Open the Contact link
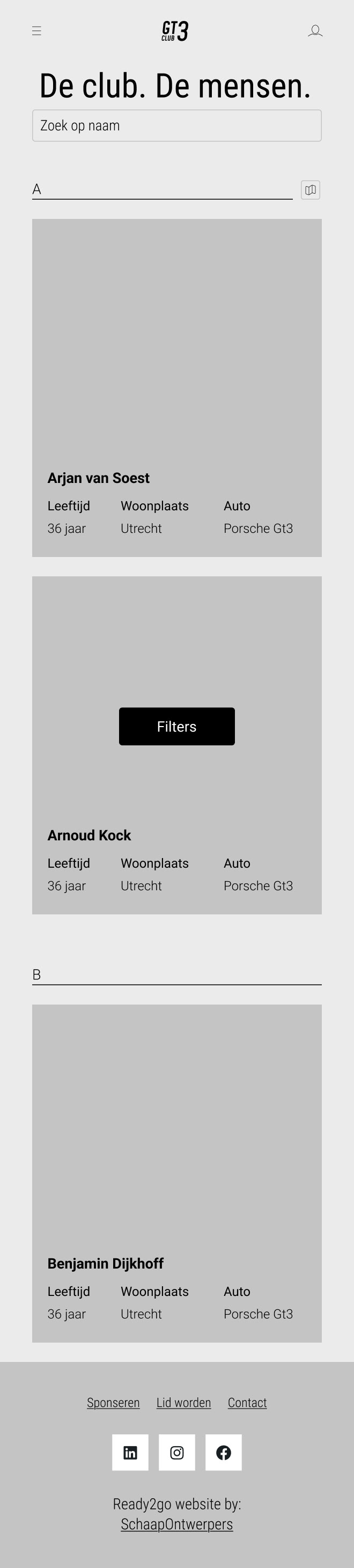Screen dimensions: 354x1568 pos(247,1402)
